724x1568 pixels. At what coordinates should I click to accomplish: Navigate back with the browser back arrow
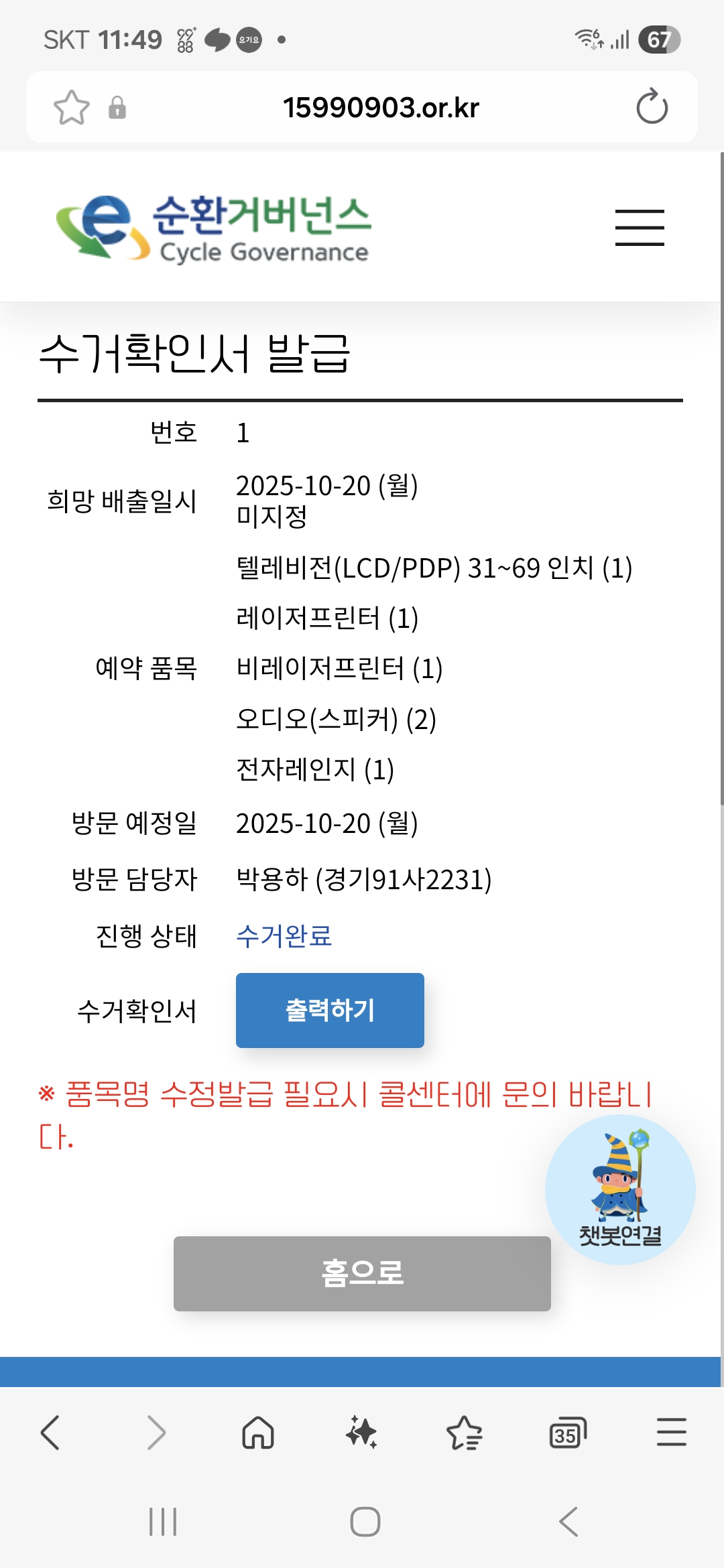pos(51,1433)
